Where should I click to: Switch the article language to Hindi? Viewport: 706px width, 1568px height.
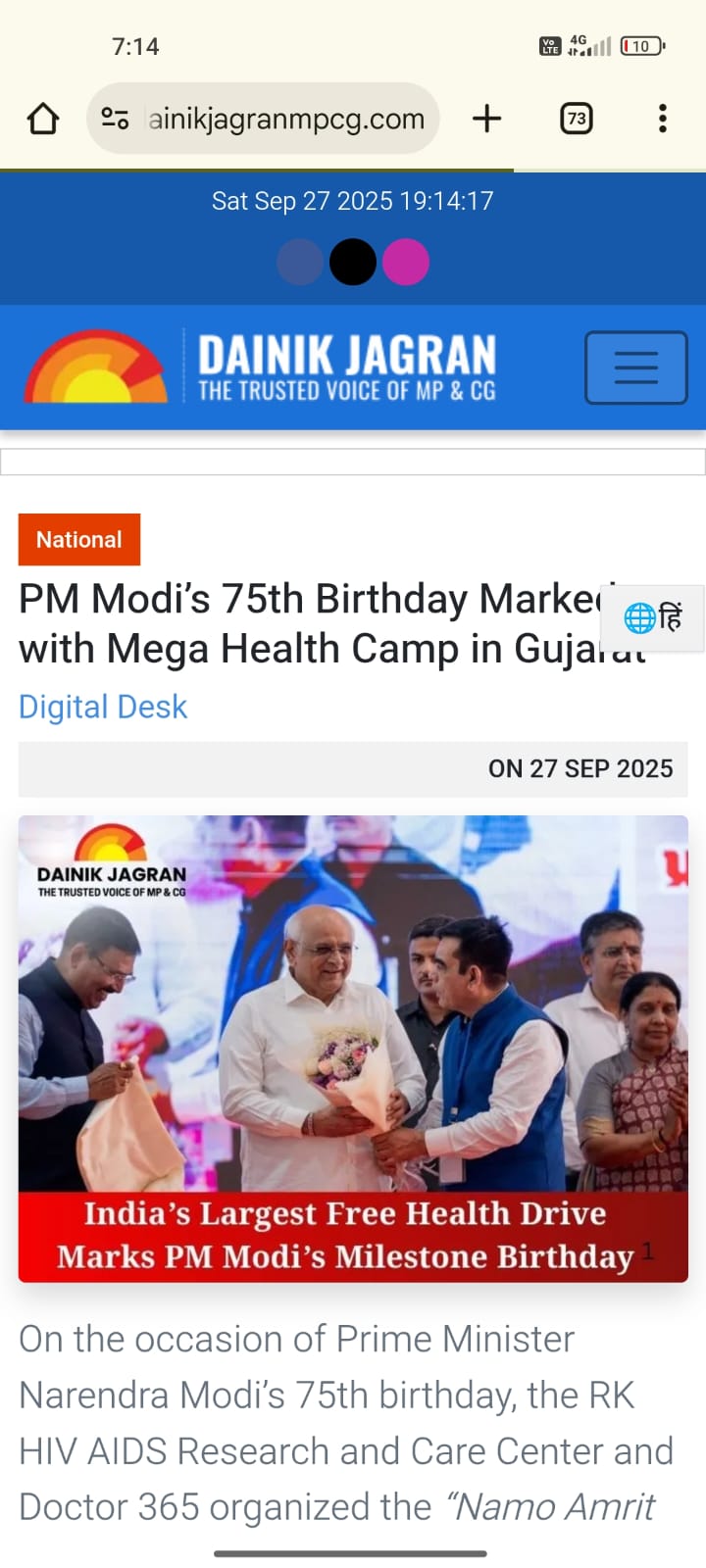(654, 618)
